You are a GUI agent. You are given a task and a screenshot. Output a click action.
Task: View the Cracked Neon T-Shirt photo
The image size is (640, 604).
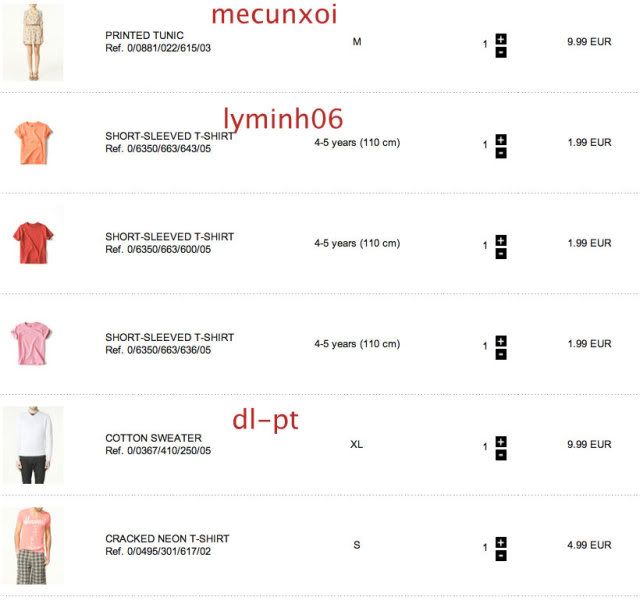(33, 545)
